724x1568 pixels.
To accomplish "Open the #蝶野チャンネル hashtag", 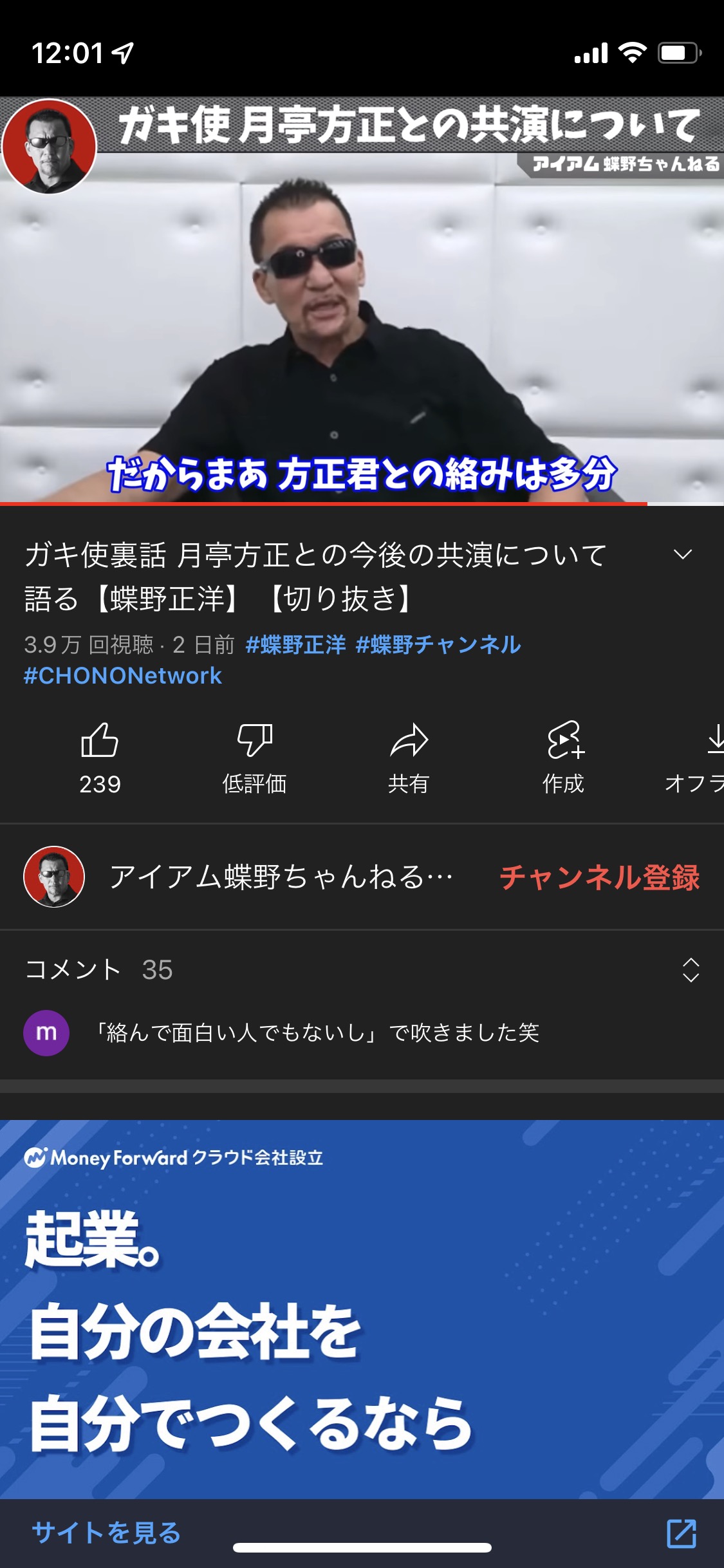I will coord(438,644).
